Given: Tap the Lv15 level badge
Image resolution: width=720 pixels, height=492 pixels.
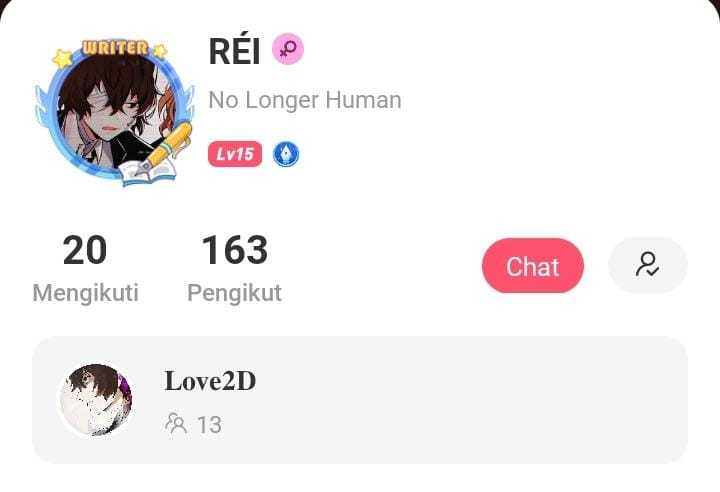Looking at the screenshot, I should 235,154.
